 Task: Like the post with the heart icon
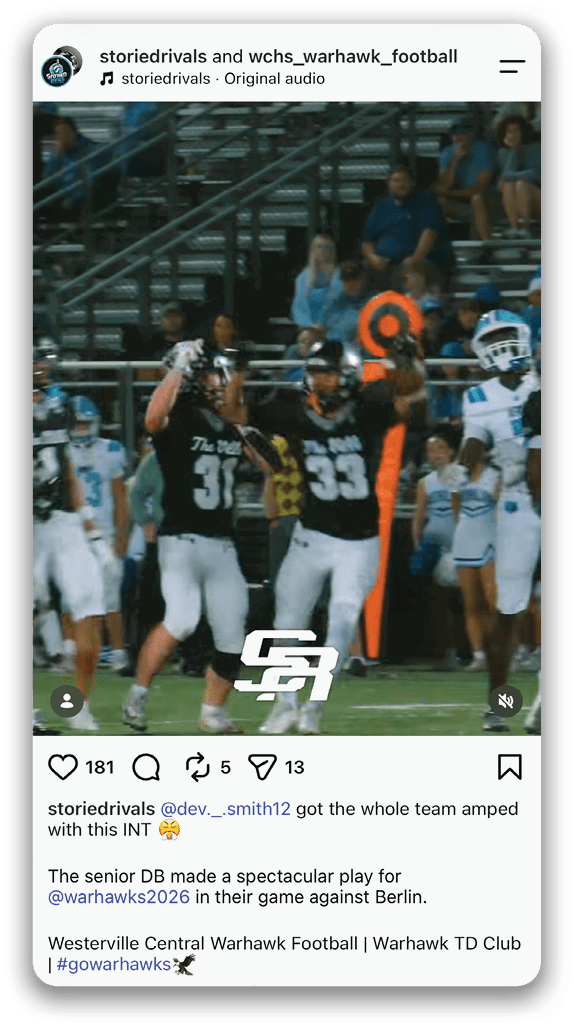pos(63,767)
